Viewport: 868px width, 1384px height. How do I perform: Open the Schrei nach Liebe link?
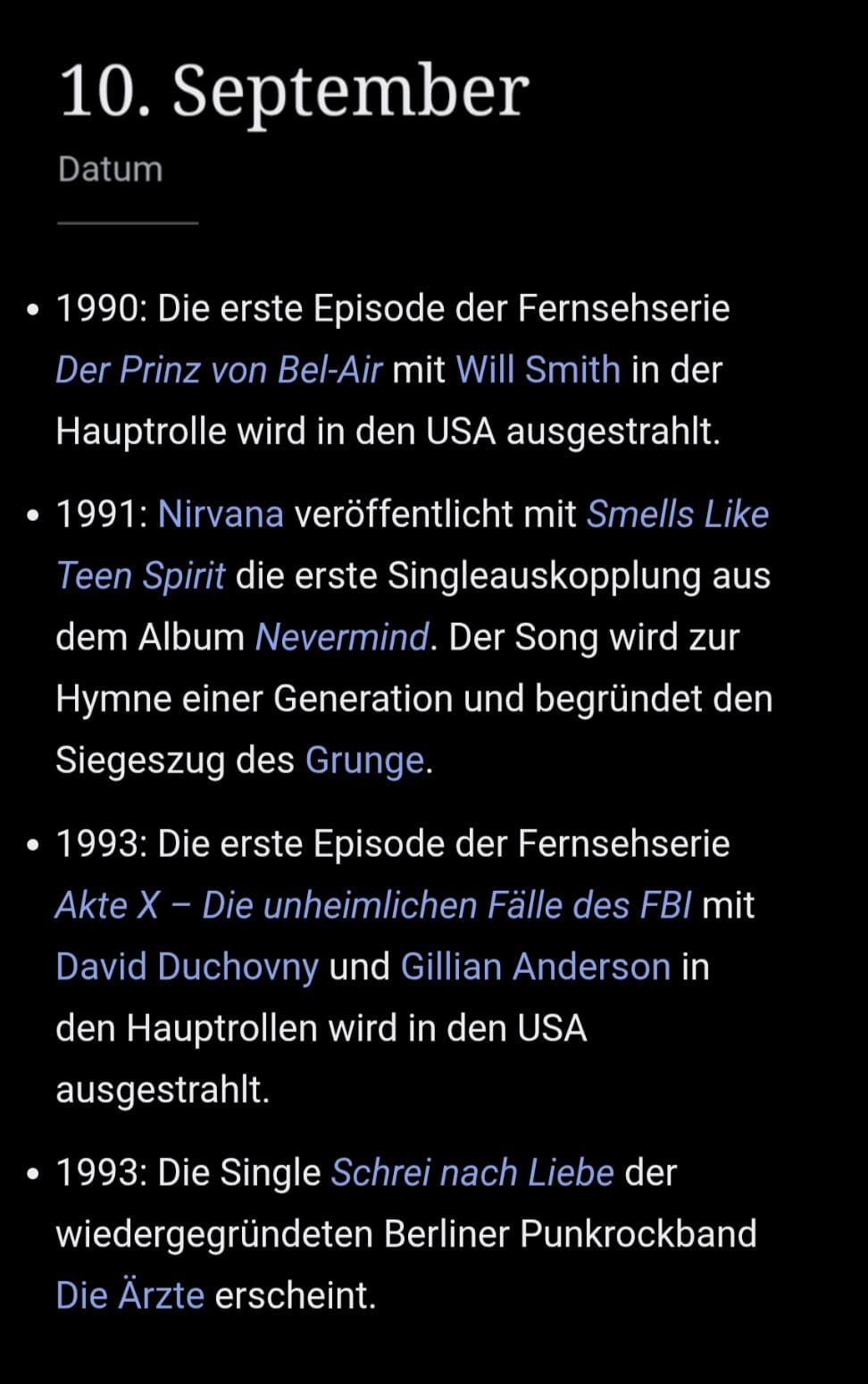point(472,1173)
